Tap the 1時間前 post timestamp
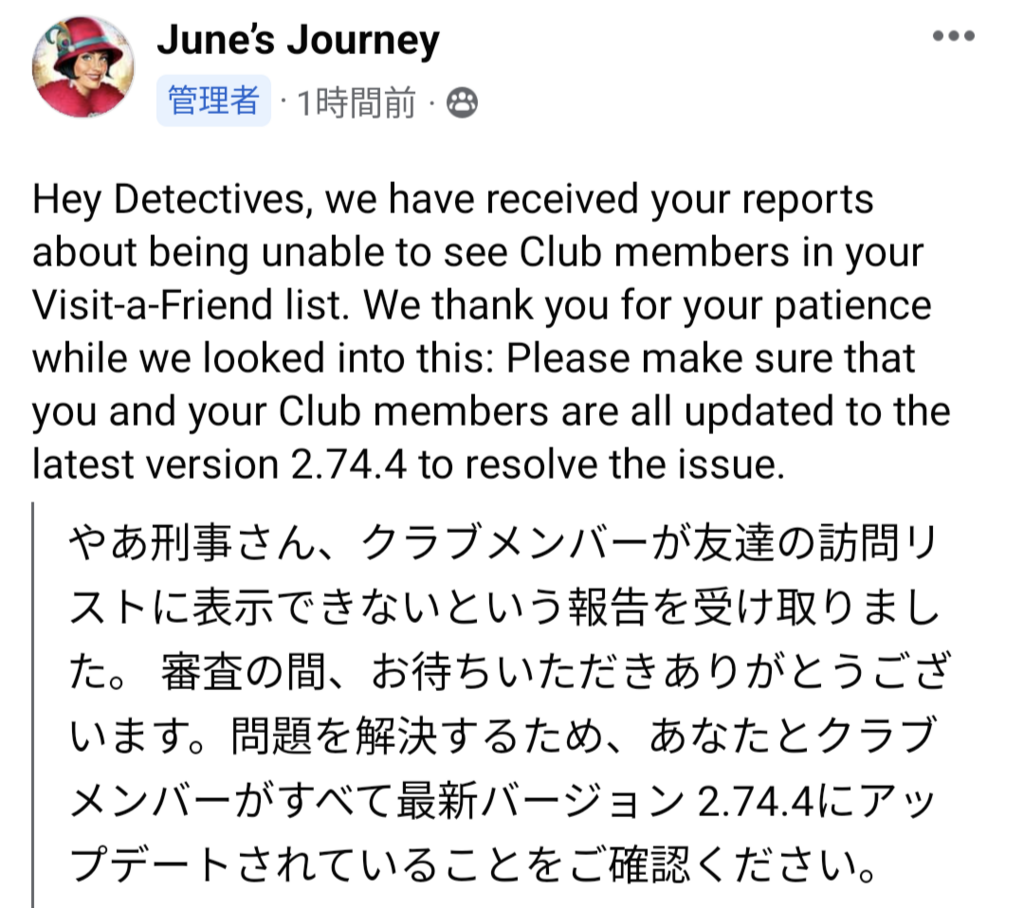 [356, 102]
